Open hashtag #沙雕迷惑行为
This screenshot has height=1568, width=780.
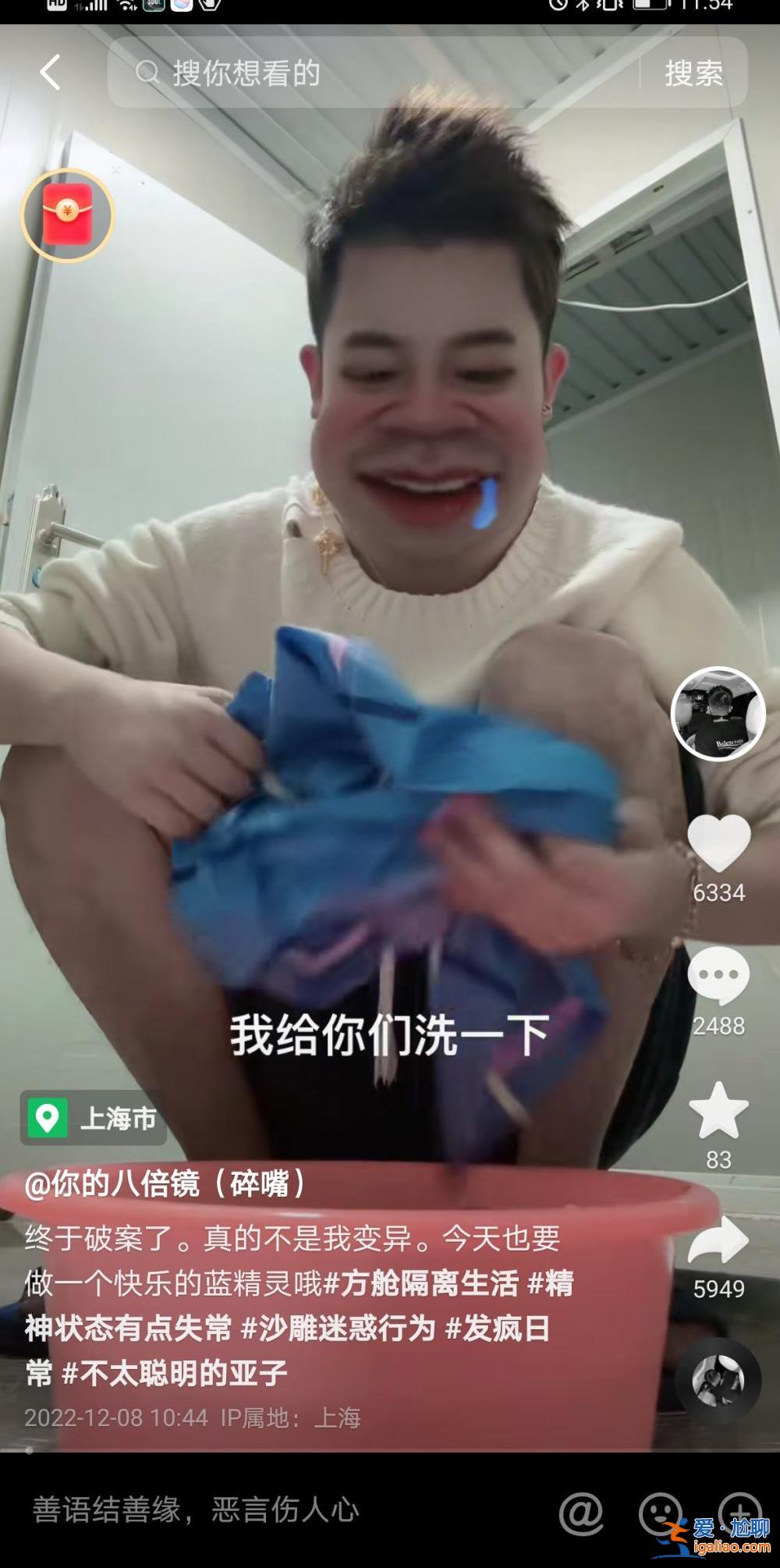[x=339, y=1328]
